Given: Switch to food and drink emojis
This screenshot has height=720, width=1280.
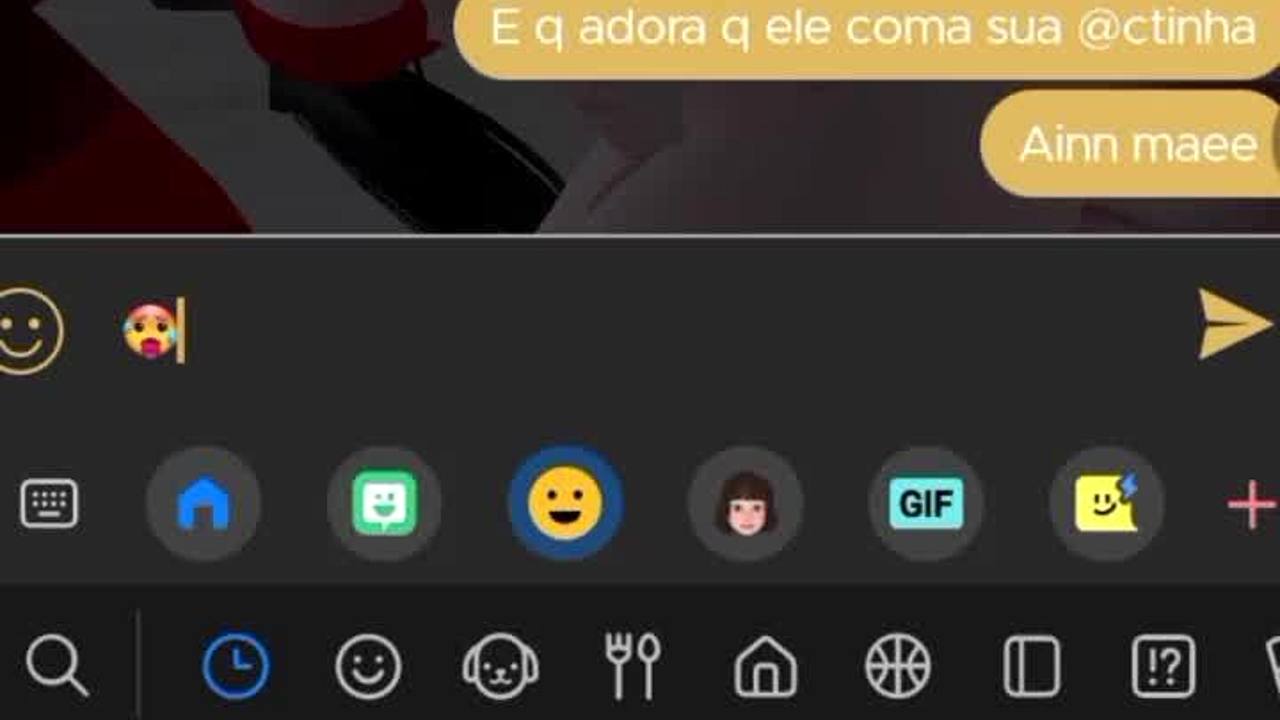Looking at the screenshot, I should 633,666.
